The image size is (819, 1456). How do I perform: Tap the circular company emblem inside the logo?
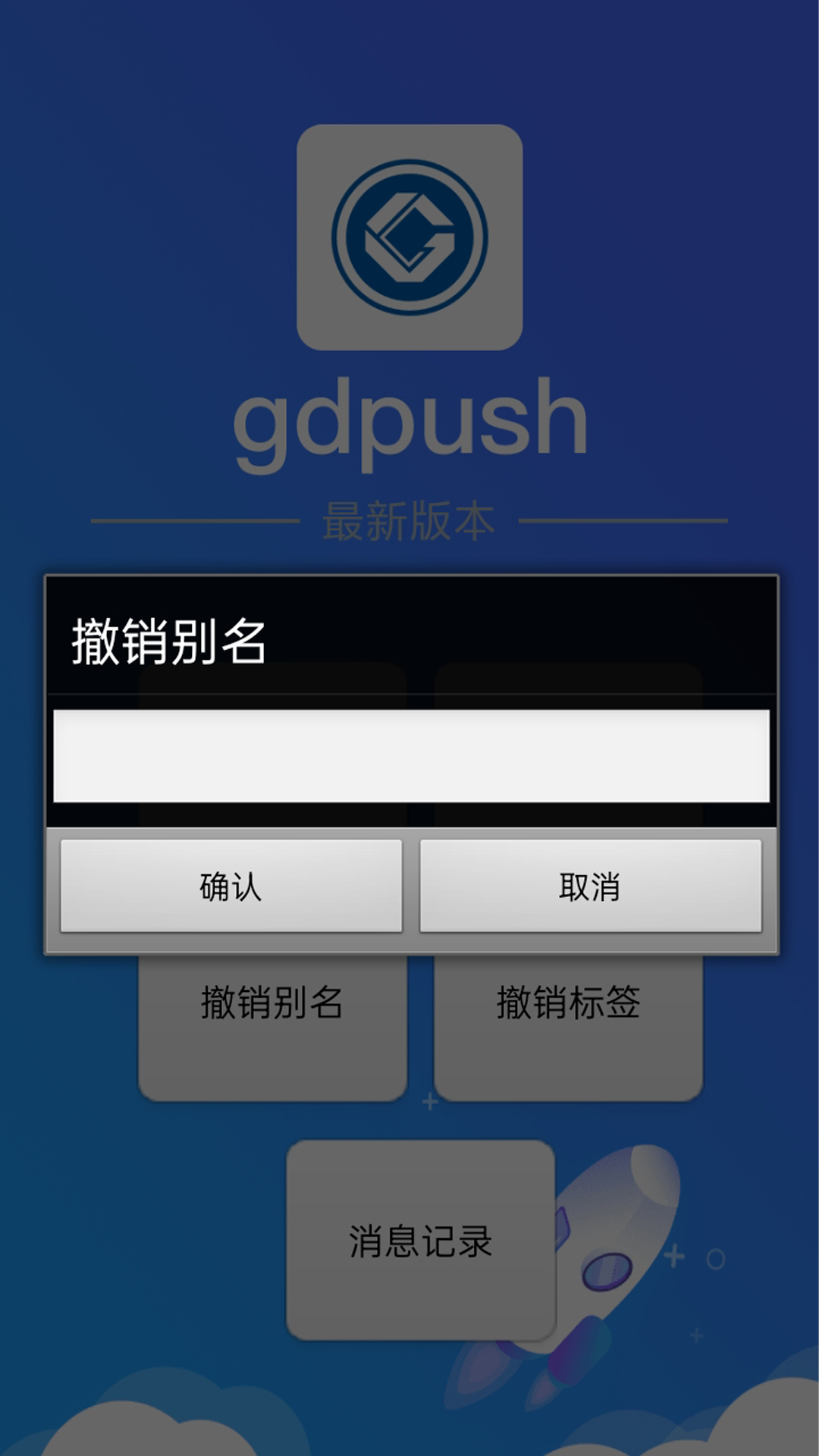point(409,235)
